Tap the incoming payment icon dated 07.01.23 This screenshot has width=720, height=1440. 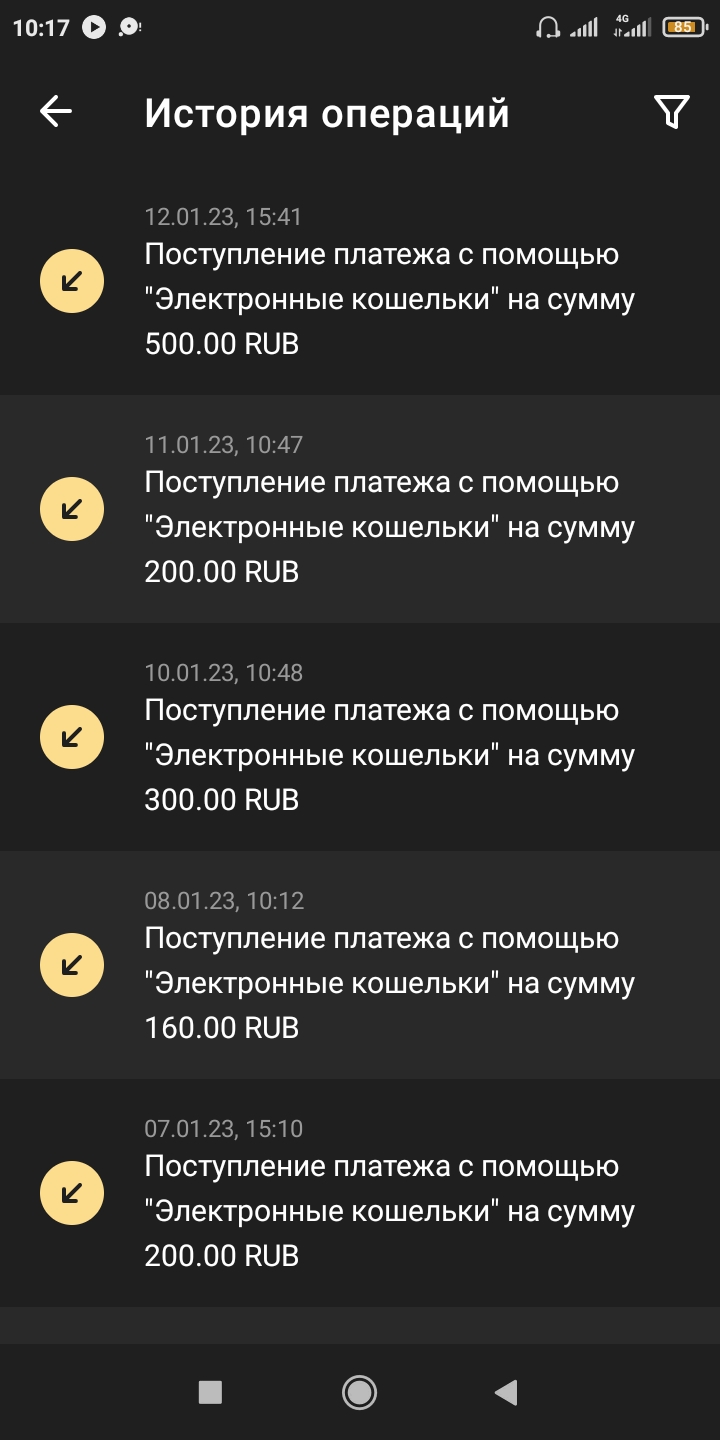[71, 1192]
